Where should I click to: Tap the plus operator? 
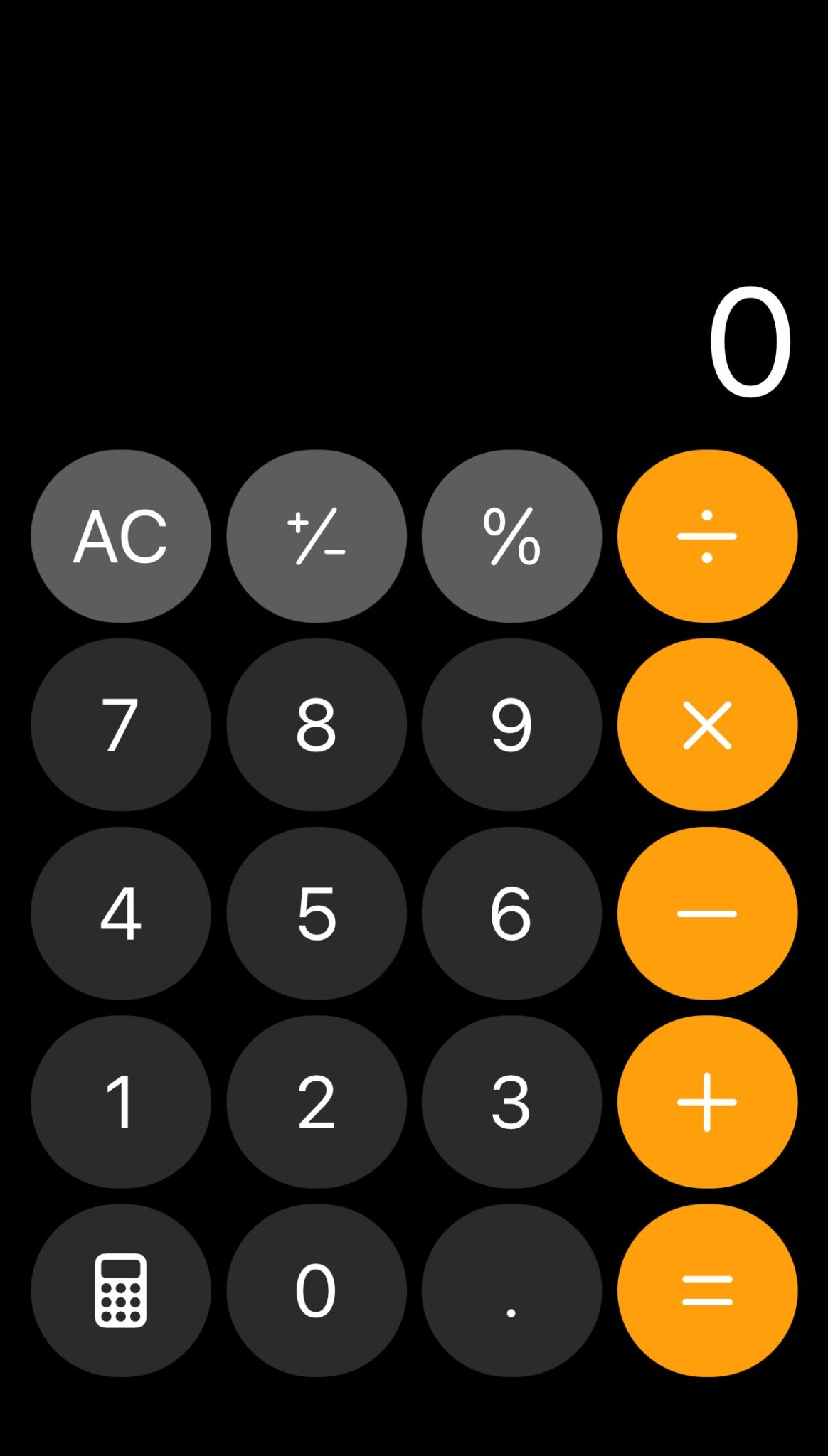pyautogui.click(x=706, y=1101)
